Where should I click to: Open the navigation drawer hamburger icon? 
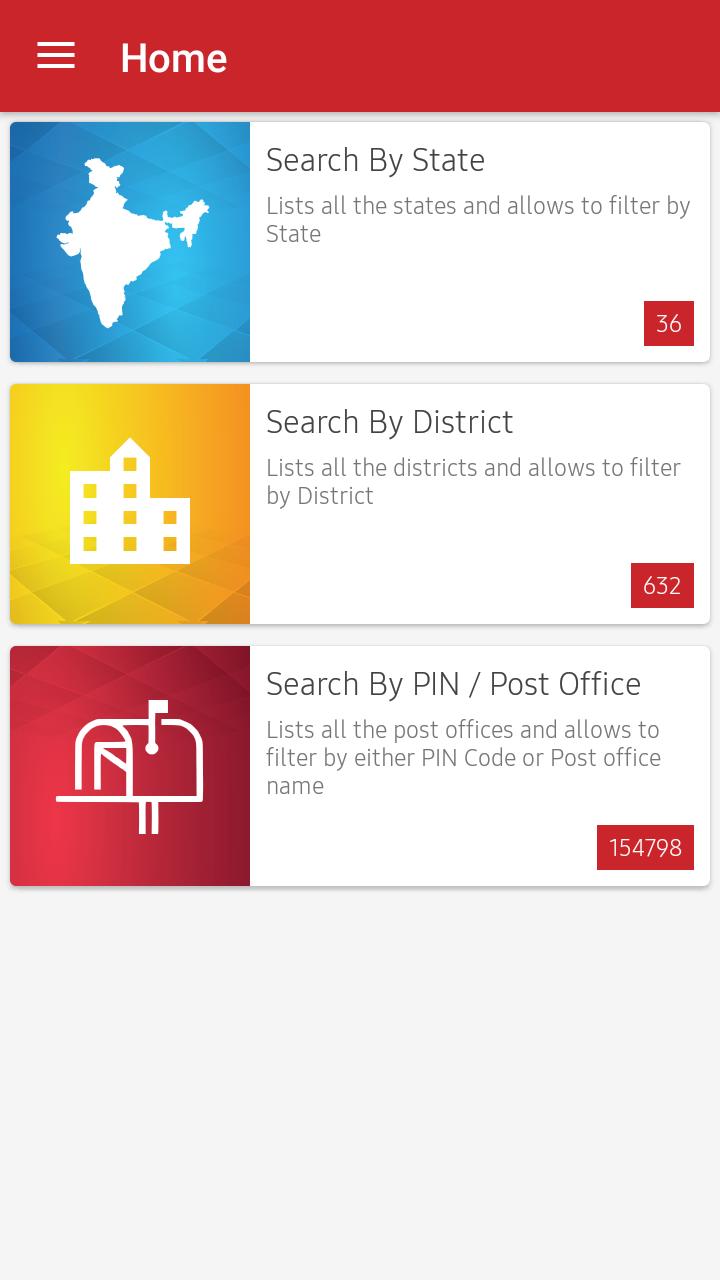point(55,56)
